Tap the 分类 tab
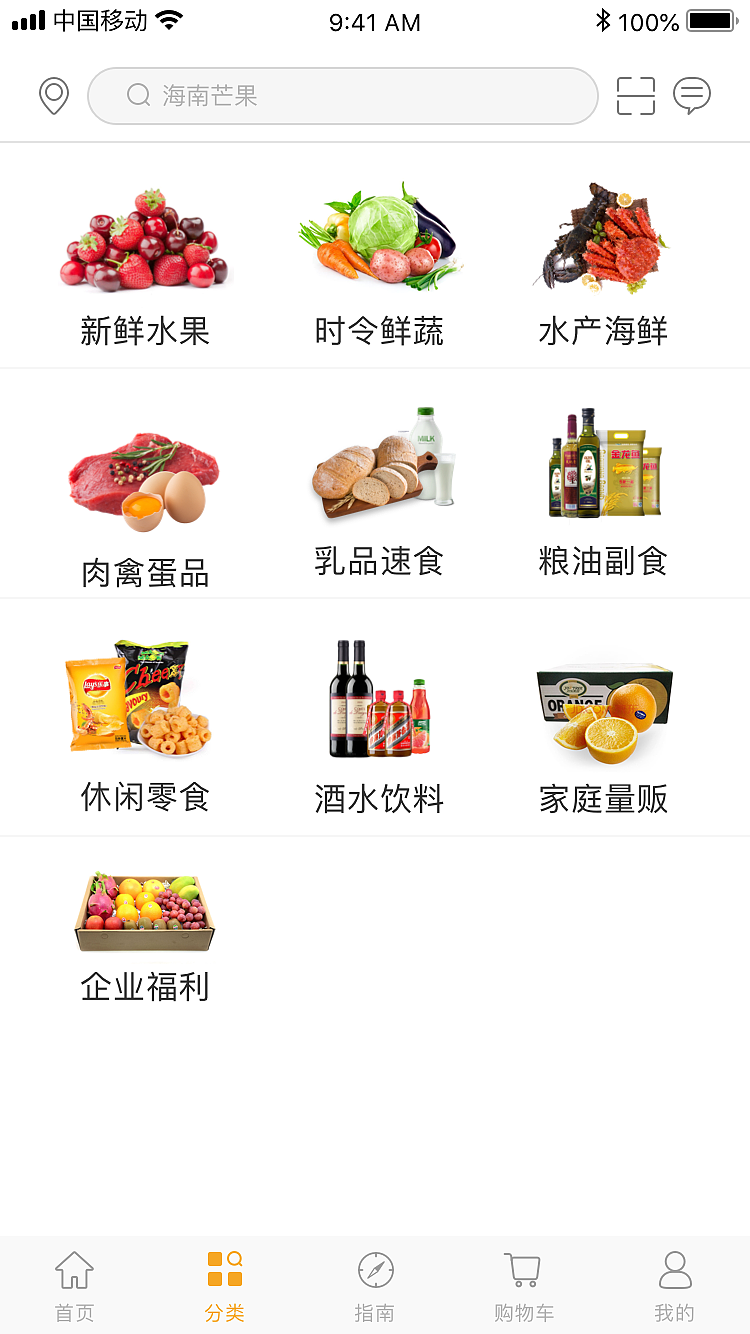The width and height of the screenshot is (750, 1334). pos(225,1286)
